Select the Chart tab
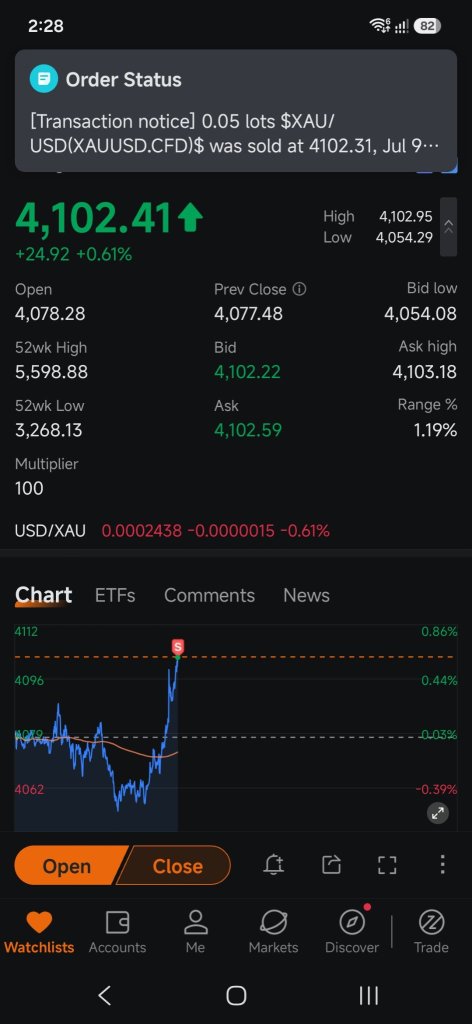Viewport: 472px width, 1024px height. click(43, 596)
